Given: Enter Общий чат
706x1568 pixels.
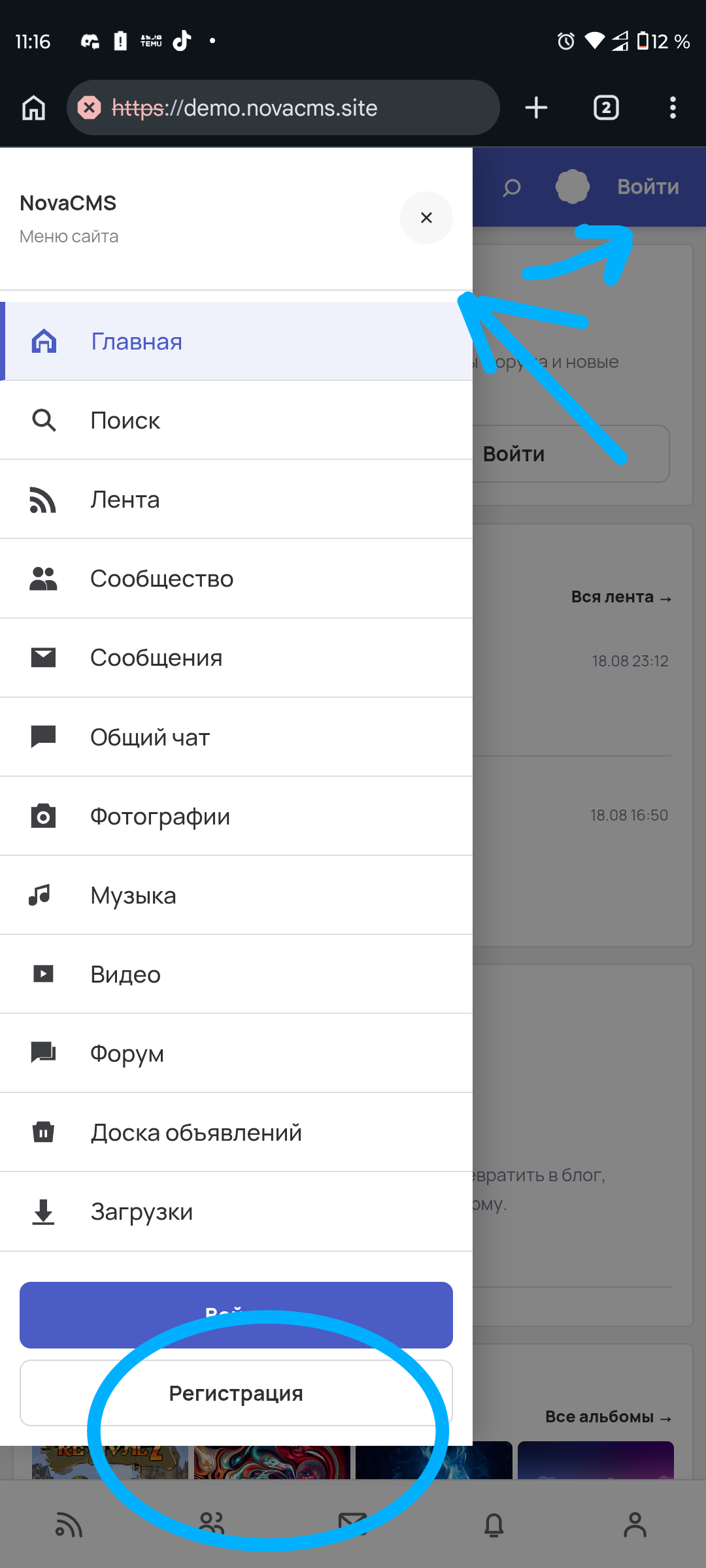Looking at the screenshot, I should pyautogui.click(x=236, y=737).
